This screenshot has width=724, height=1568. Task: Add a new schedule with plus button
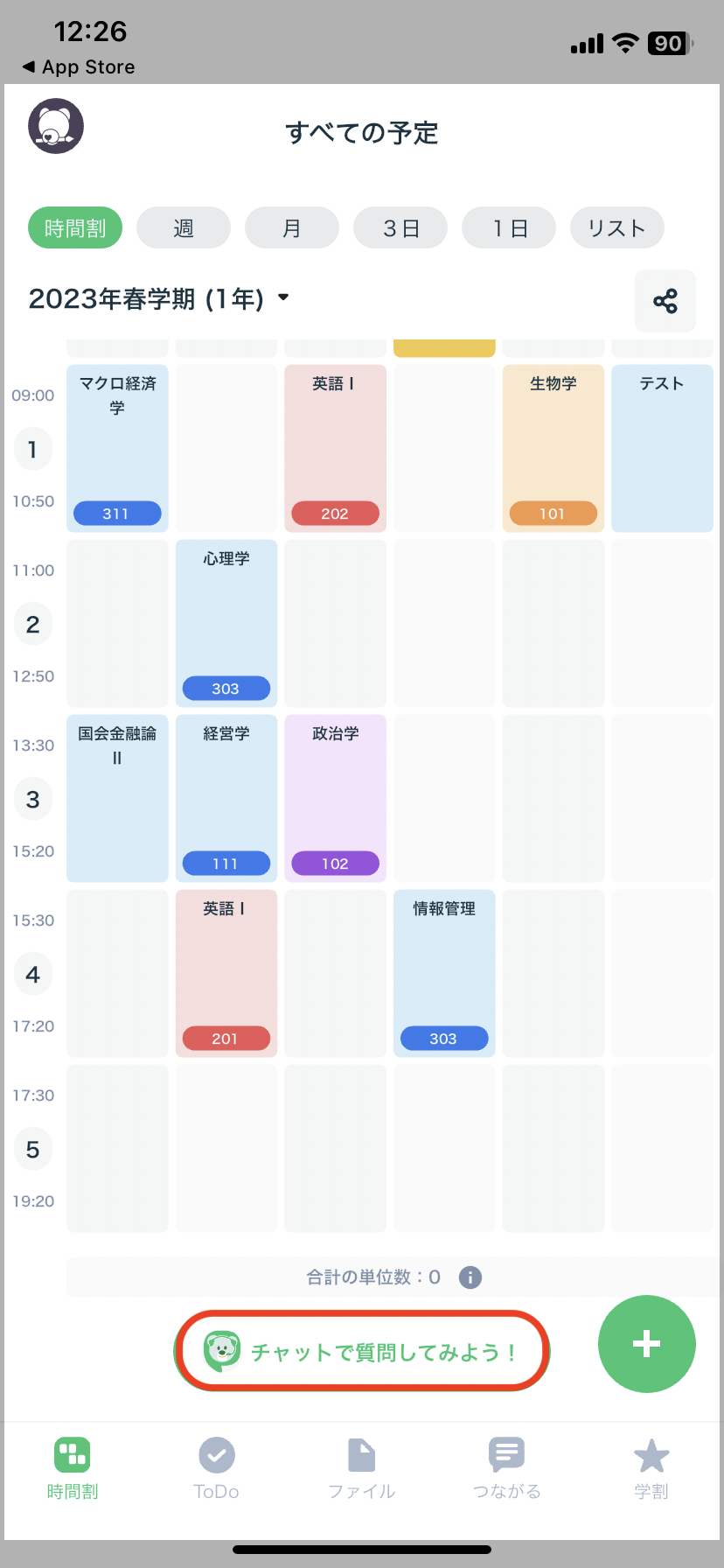point(646,1343)
